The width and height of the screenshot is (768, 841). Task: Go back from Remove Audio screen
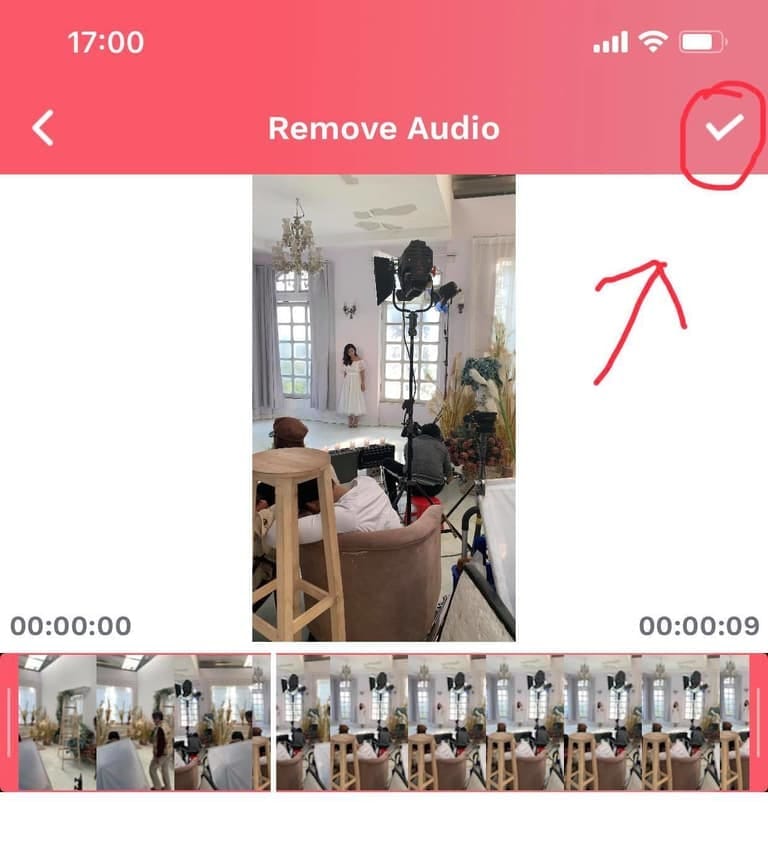pyautogui.click(x=43, y=128)
